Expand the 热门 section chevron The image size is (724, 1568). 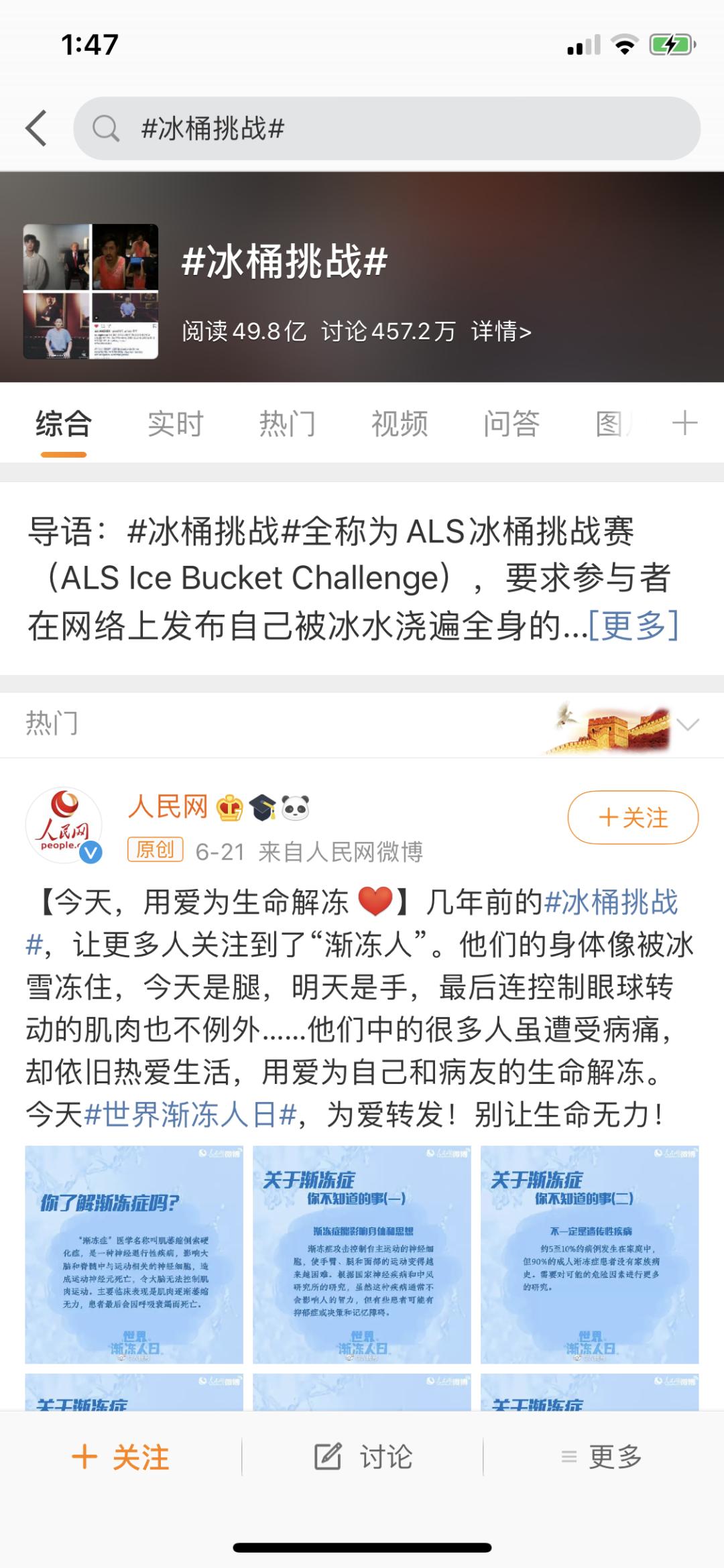pyautogui.click(x=688, y=724)
